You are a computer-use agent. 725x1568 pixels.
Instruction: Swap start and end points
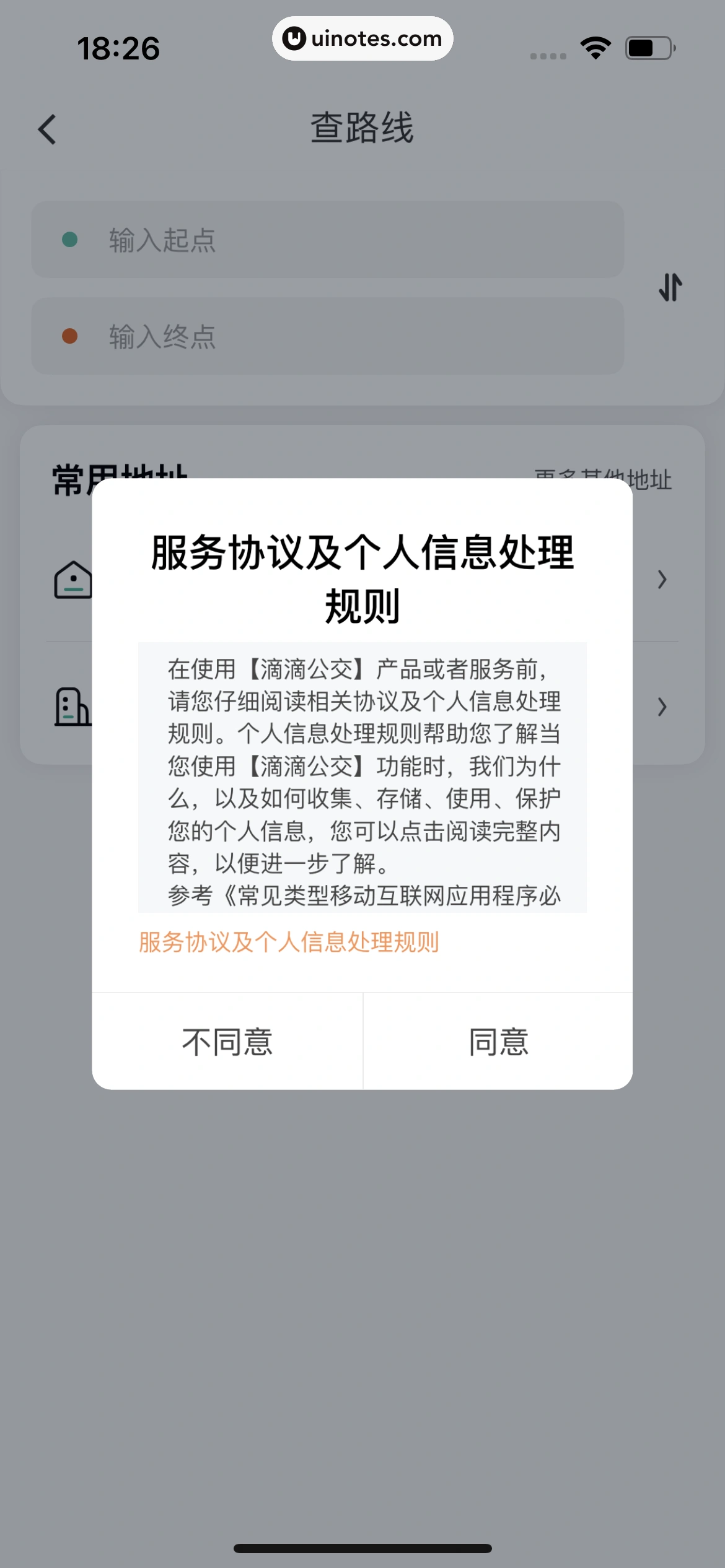pos(670,288)
